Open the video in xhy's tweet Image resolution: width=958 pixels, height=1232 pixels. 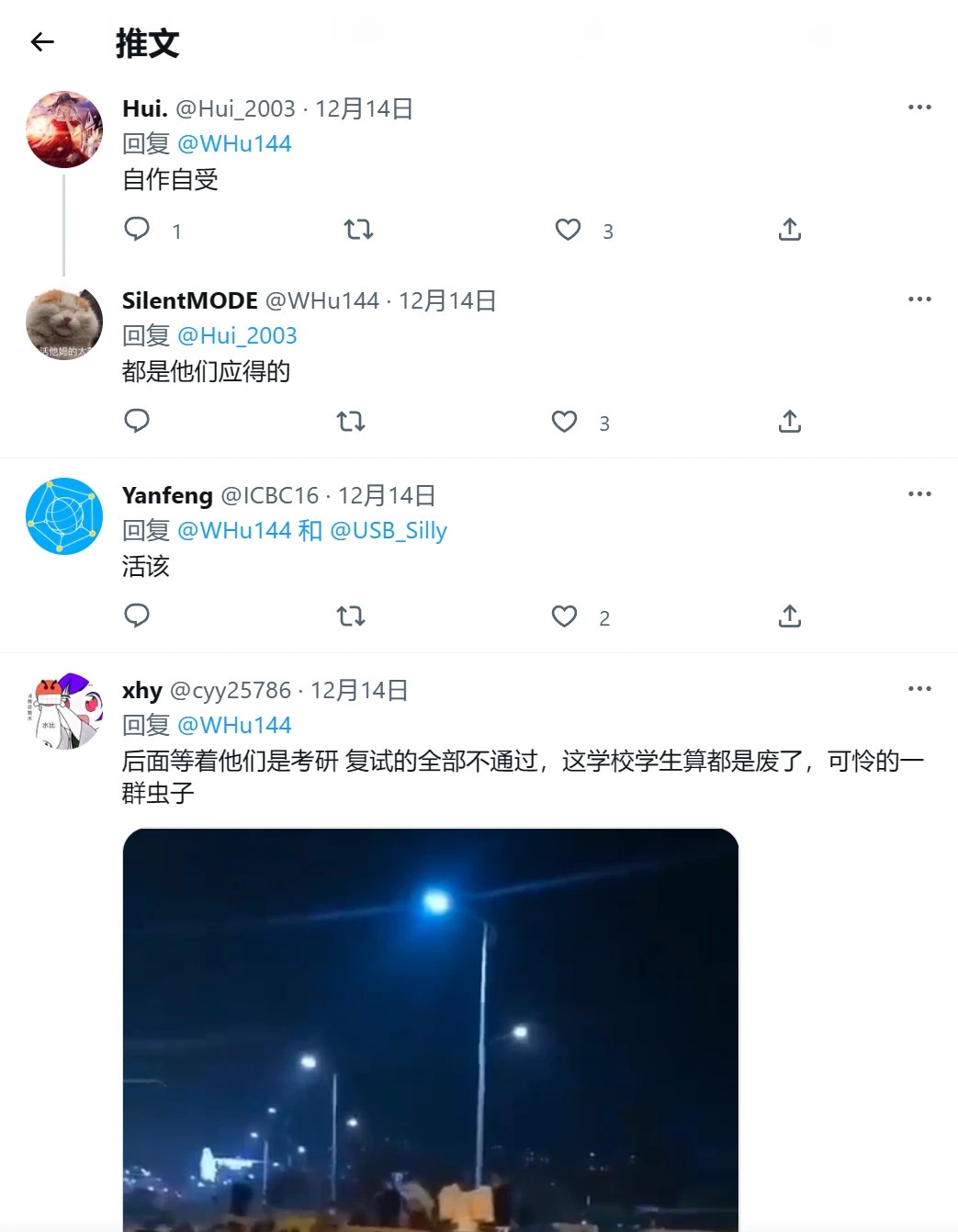click(x=430, y=1029)
